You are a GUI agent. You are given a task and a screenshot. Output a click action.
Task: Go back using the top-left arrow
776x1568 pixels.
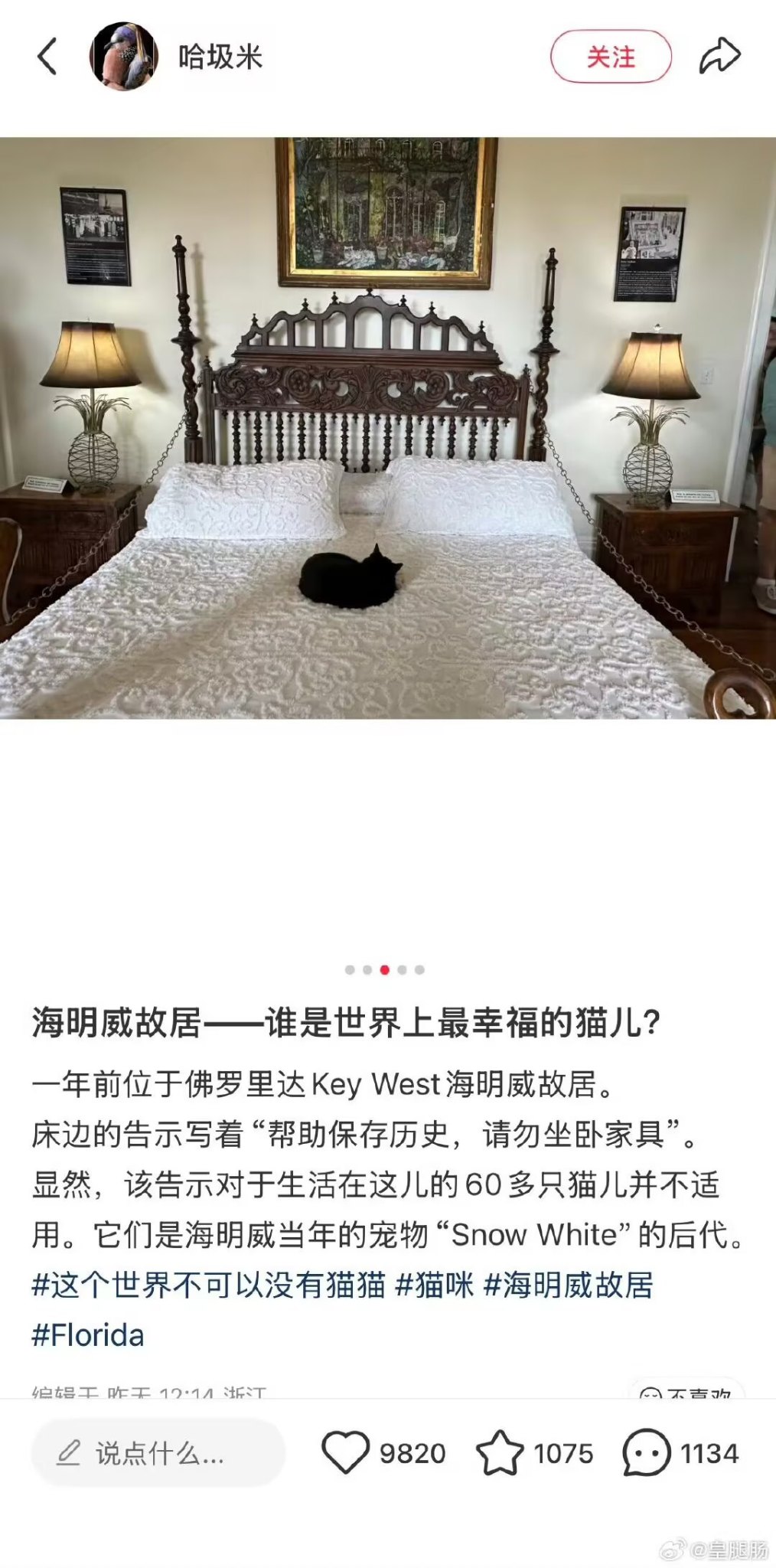47,57
